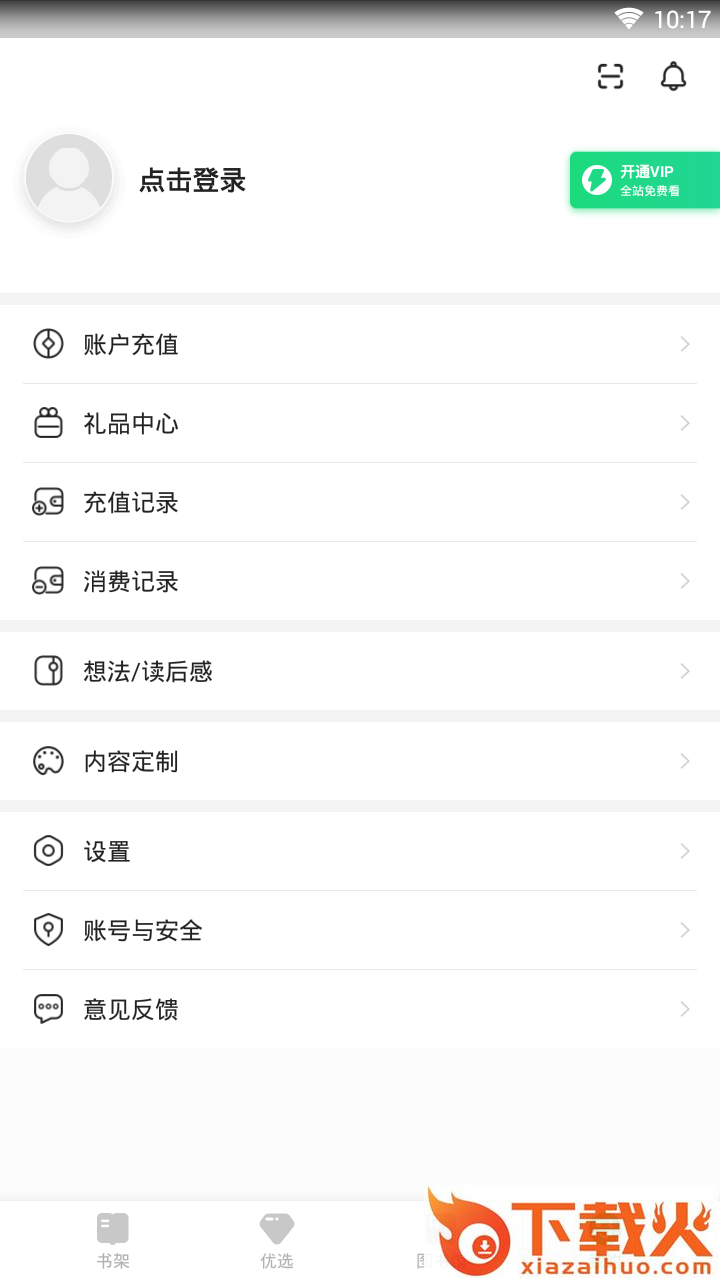Viewport: 720px width, 1280px height.
Task: Open 账号与安全 account security
Action: point(360,930)
